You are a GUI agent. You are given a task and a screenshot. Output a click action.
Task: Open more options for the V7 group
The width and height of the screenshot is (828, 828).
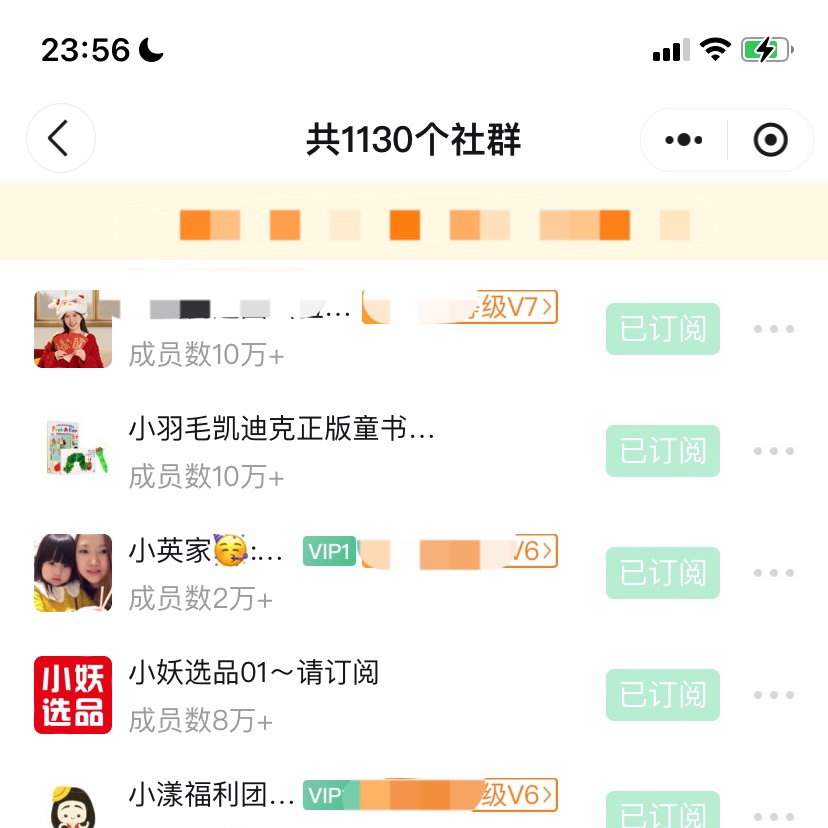point(773,329)
